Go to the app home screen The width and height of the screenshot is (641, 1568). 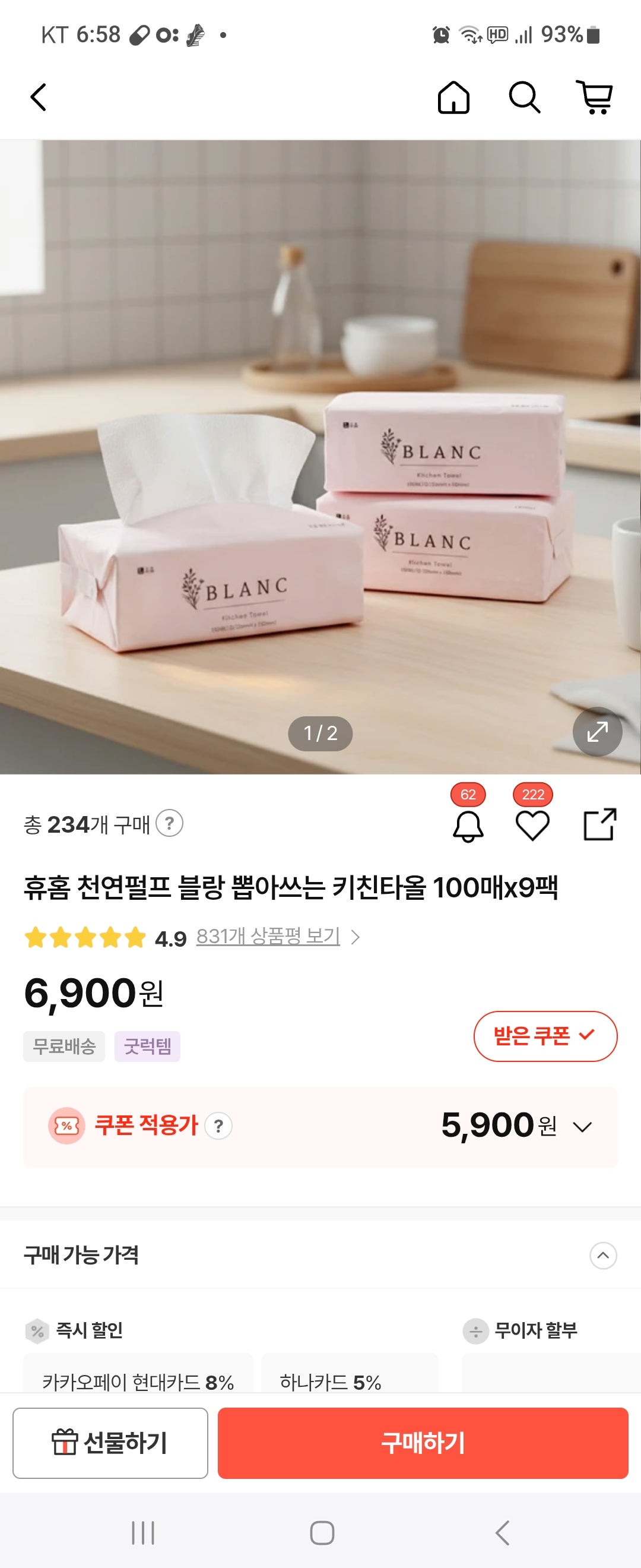pos(453,97)
